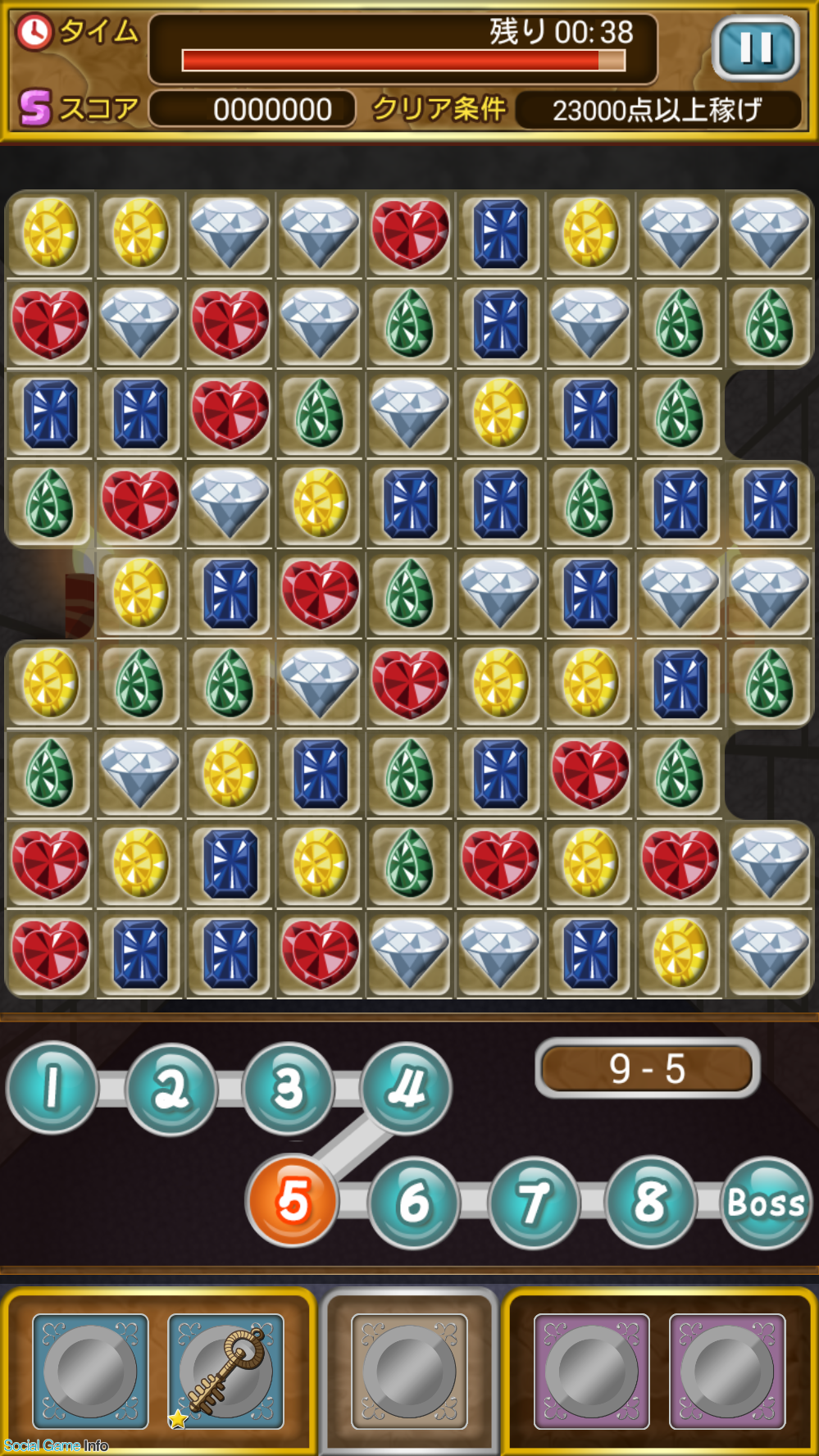Screen dimensions: 819x1456
Task: Tap the yellow gem in the bottom row
Action: (x=680, y=953)
